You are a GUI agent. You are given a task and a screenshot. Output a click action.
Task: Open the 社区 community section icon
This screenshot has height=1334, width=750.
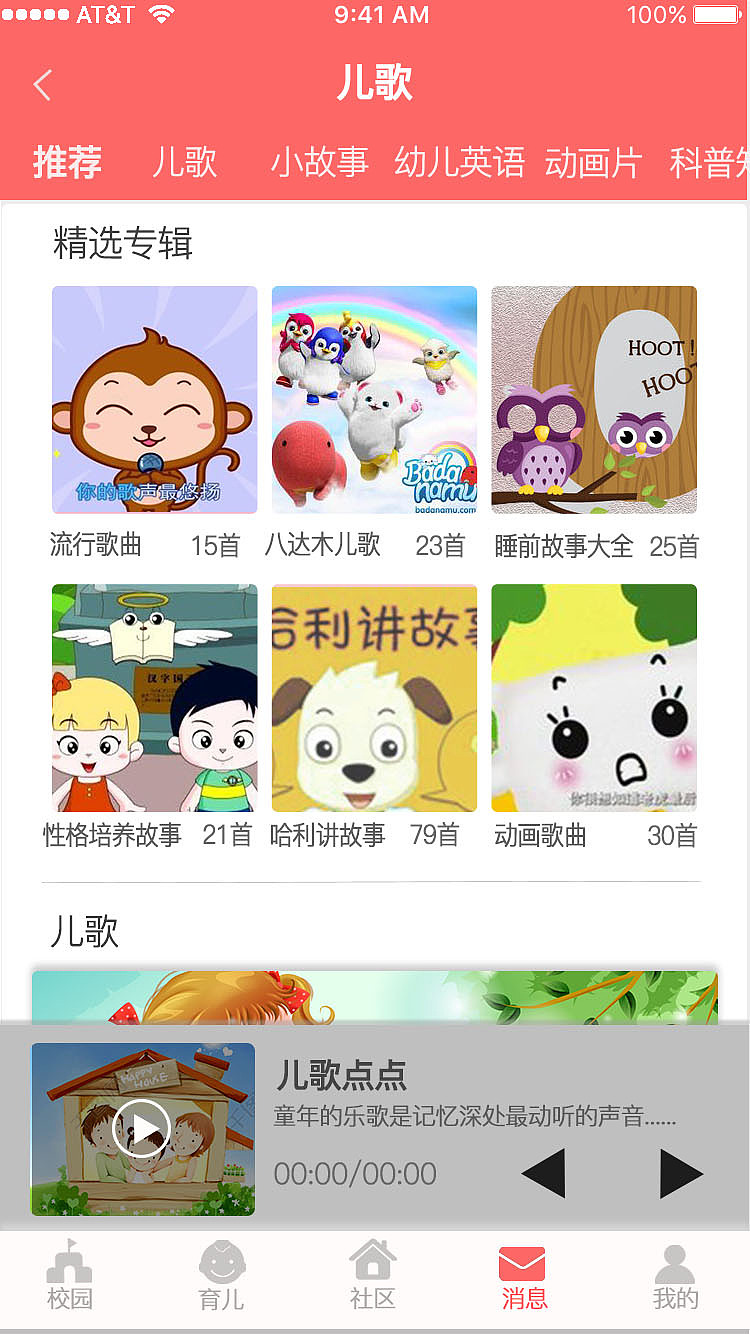372,1275
